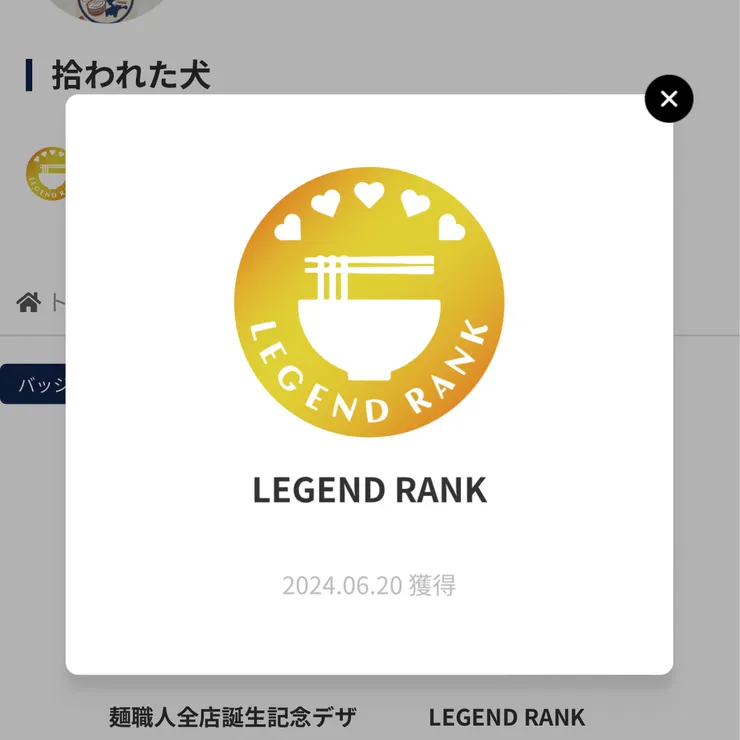Close the LEGEND RANK badge popup
Screen dimensions: 740x740
click(x=669, y=99)
